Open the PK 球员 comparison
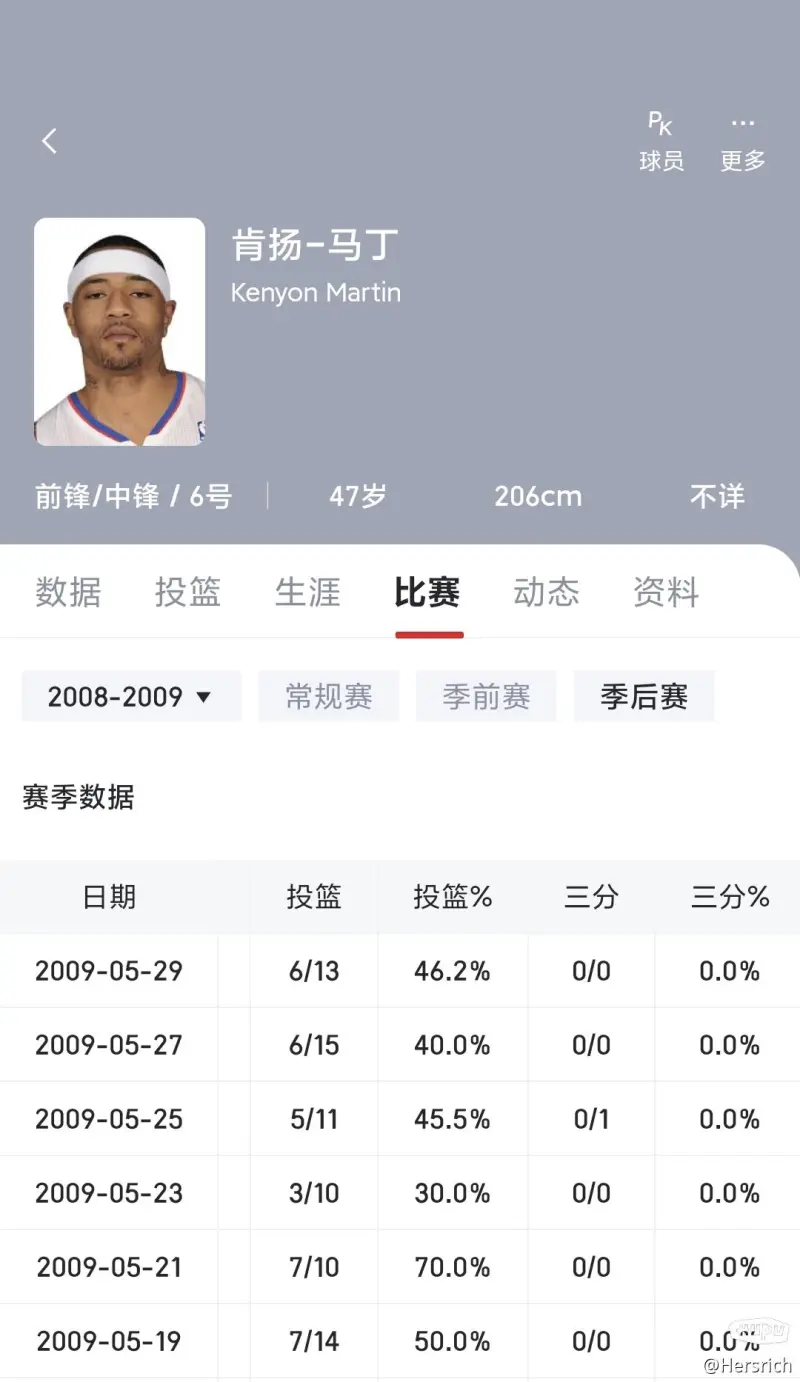Image resolution: width=800 pixels, height=1382 pixels. 661,142
